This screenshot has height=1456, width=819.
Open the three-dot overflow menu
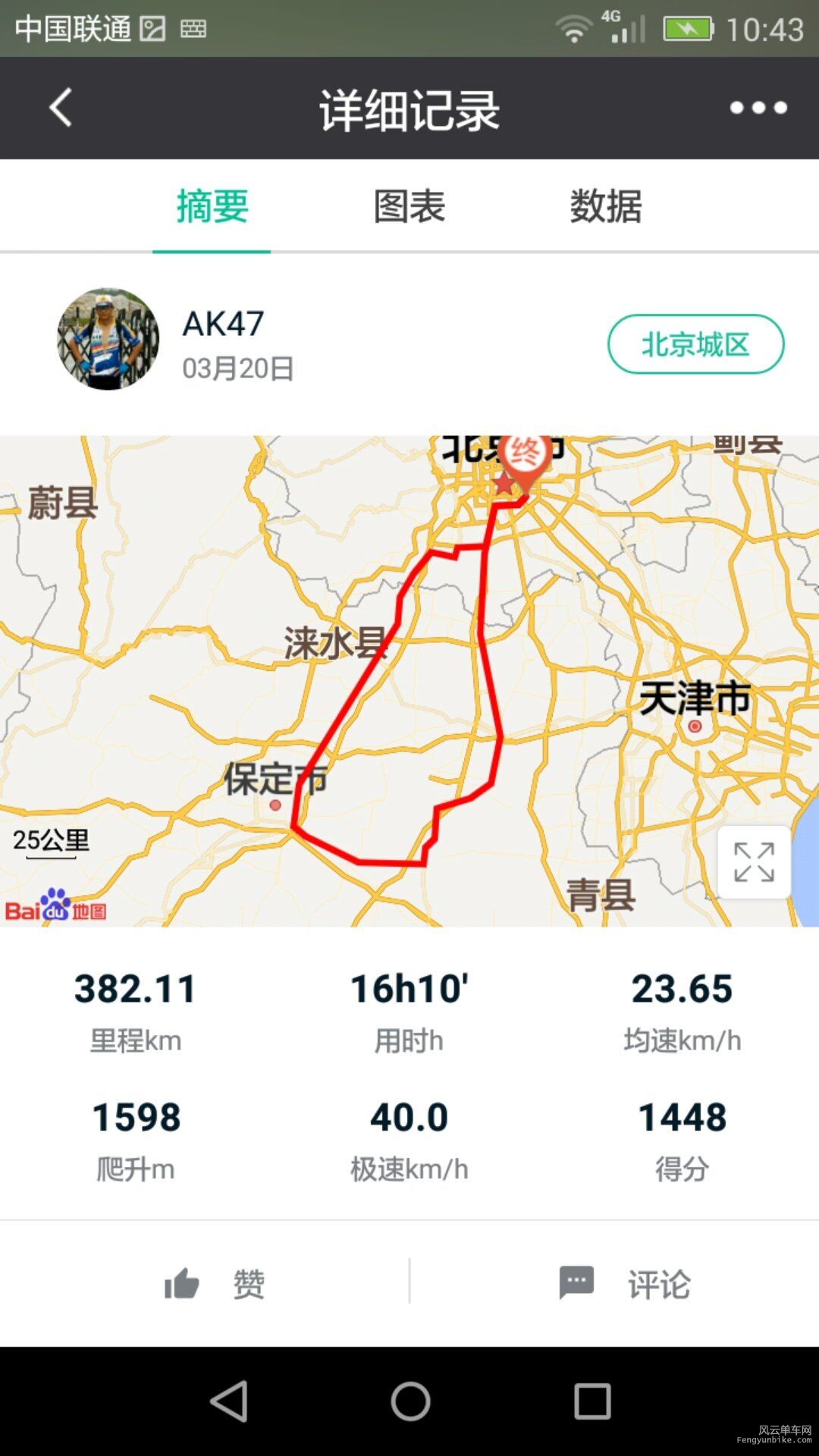click(x=758, y=108)
